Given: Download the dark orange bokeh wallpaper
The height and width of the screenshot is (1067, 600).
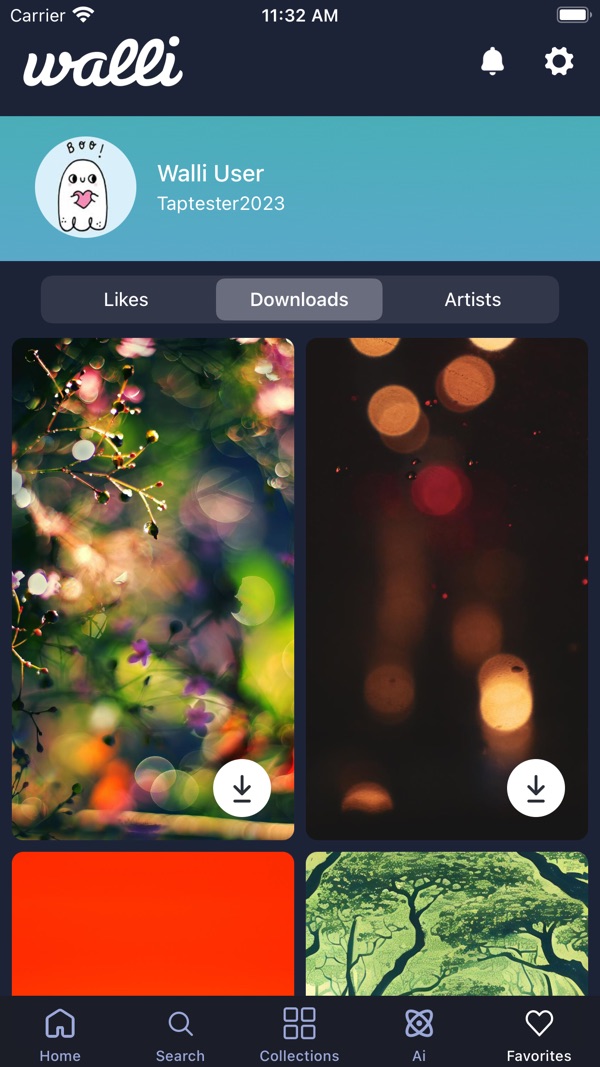Looking at the screenshot, I should 536,789.
